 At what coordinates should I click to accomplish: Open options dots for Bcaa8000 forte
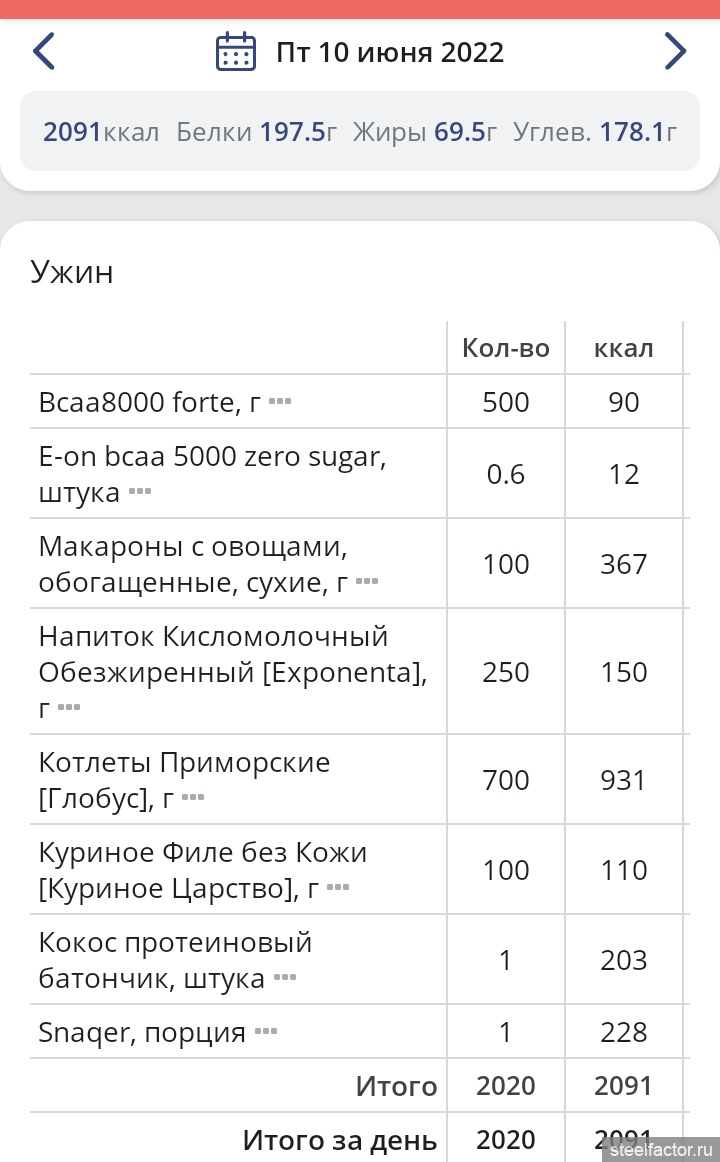pyautogui.click(x=280, y=402)
